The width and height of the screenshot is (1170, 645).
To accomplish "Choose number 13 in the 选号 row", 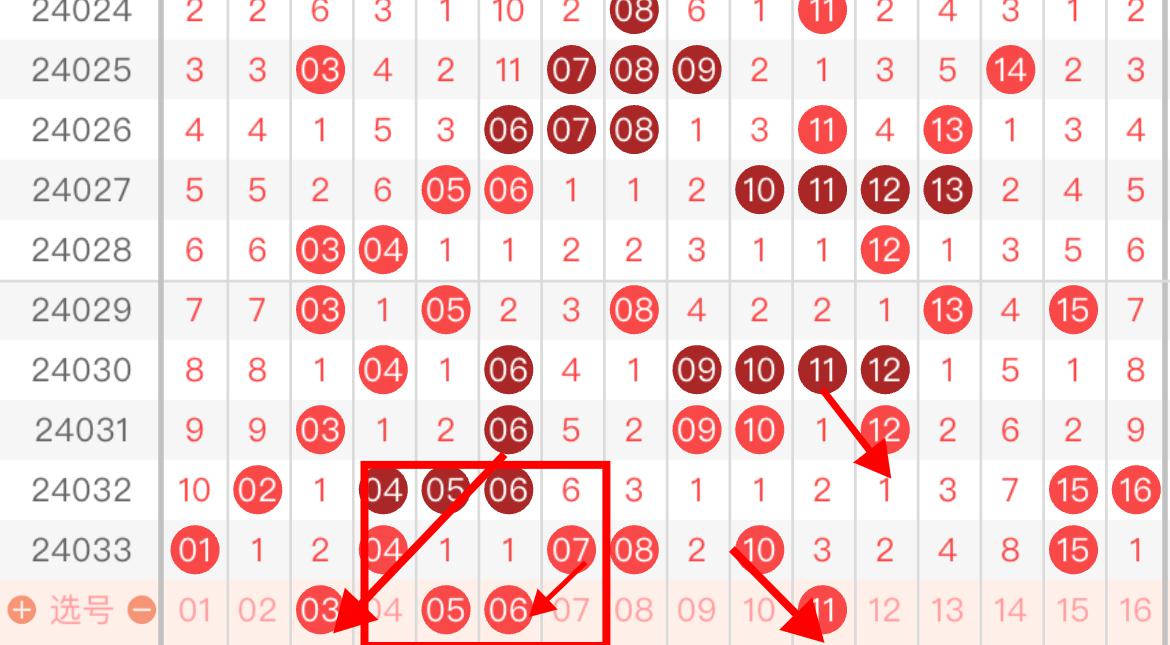I will (947, 610).
